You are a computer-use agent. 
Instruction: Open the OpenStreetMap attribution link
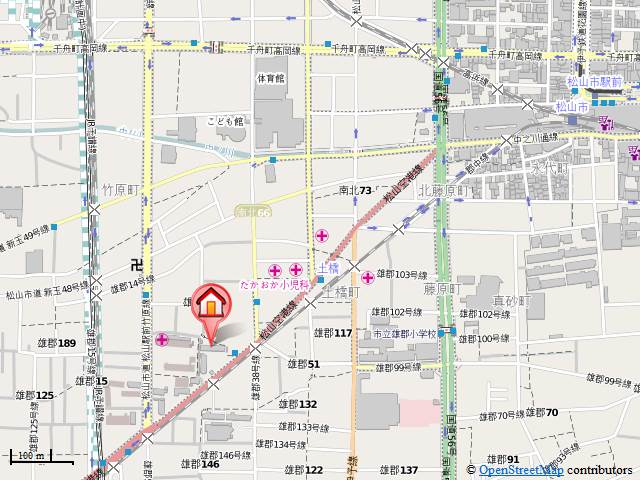pyautogui.click(x=520, y=470)
